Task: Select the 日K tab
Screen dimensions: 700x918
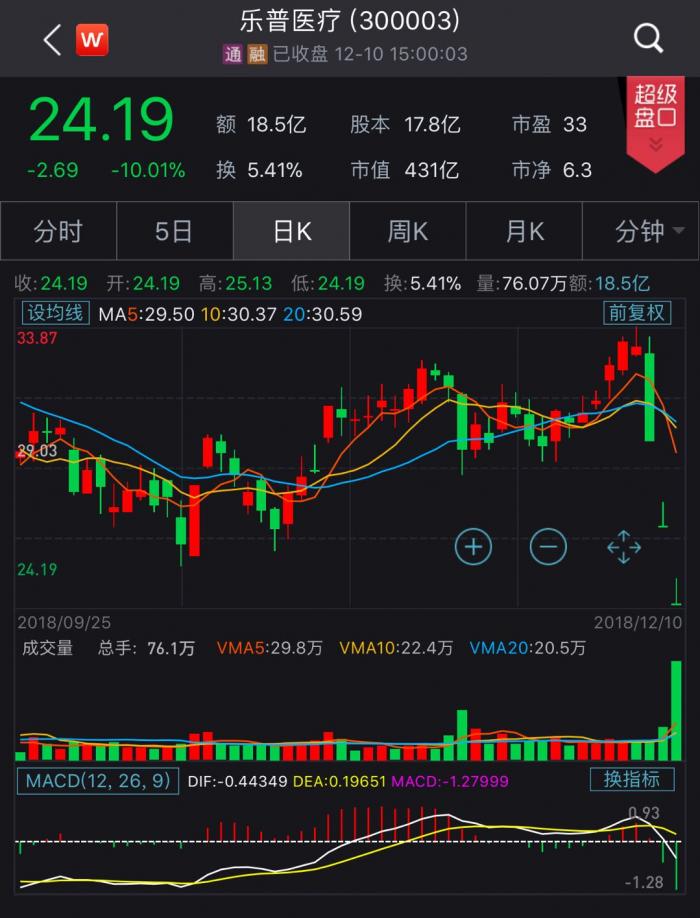Action: tap(291, 232)
